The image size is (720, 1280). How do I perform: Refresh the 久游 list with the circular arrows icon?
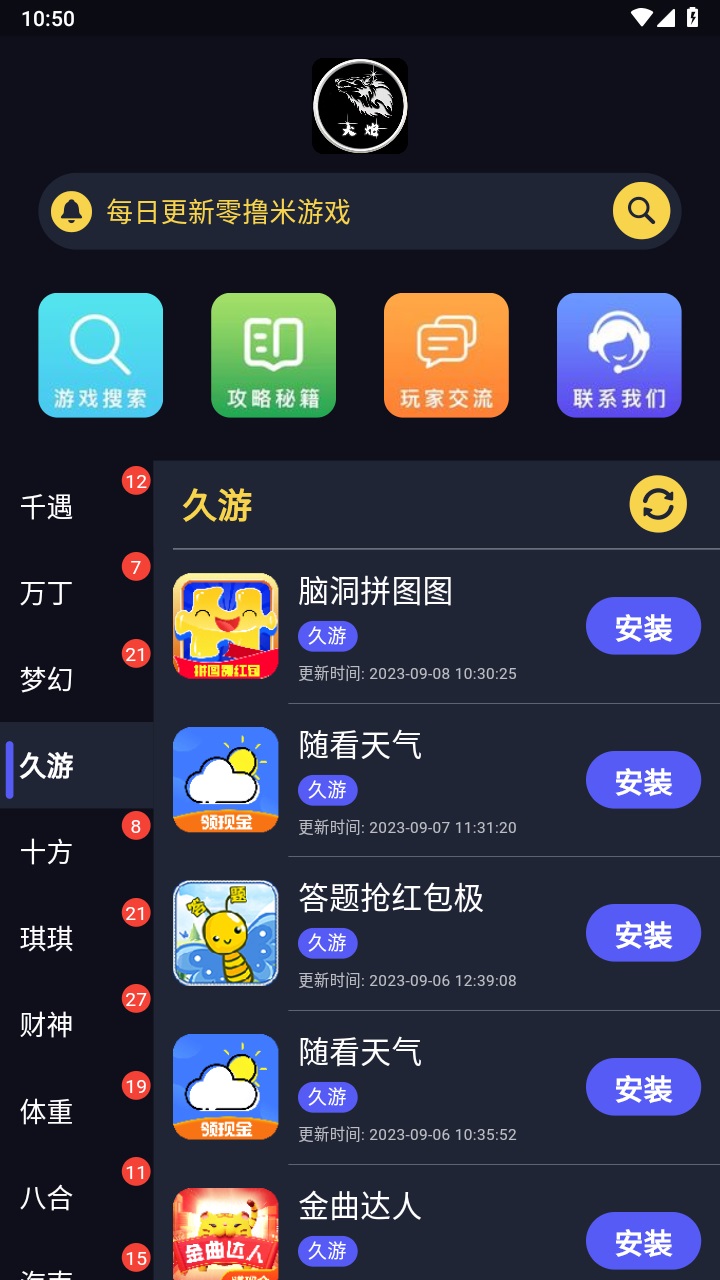(658, 505)
